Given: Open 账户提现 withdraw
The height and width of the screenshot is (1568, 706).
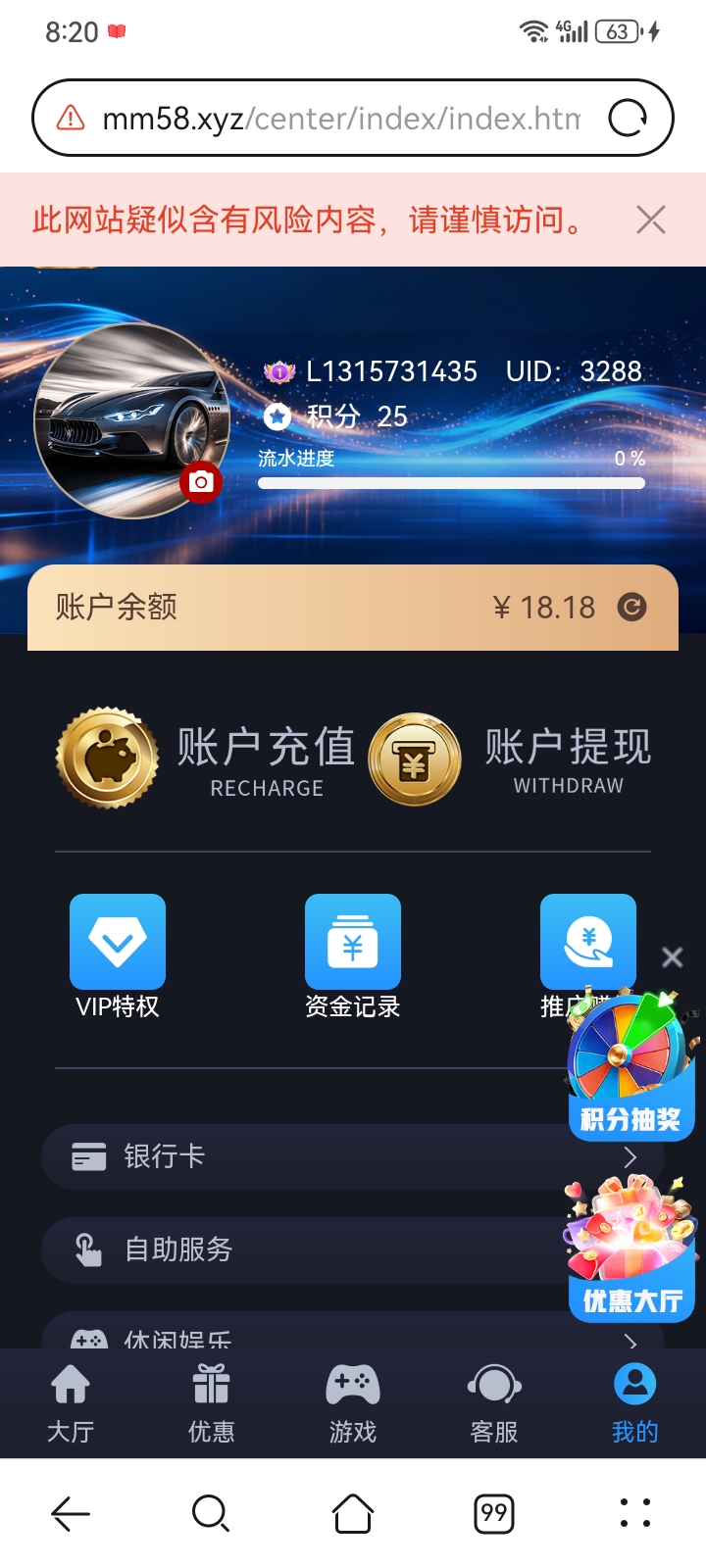Looking at the screenshot, I should click(510, 759).
